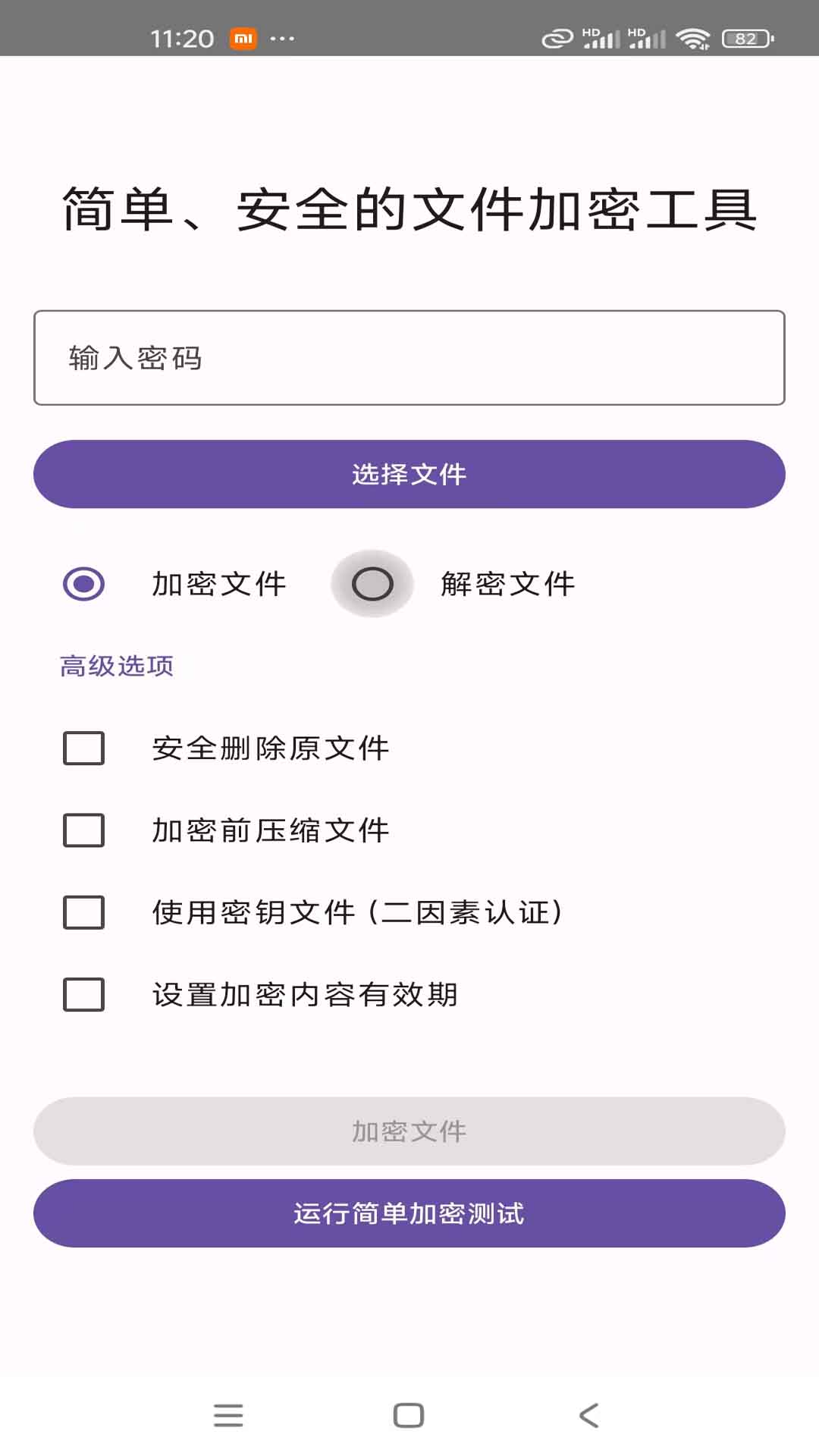Screen dimensions: 819x1456
Task: Enable 安全删除原文件 option
Action: [83, 749]
